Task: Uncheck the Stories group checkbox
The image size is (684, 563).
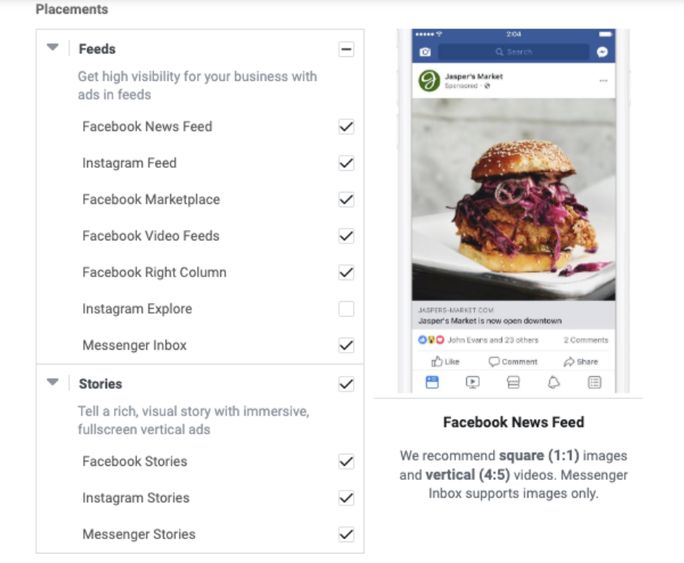Action: (346, 383)
